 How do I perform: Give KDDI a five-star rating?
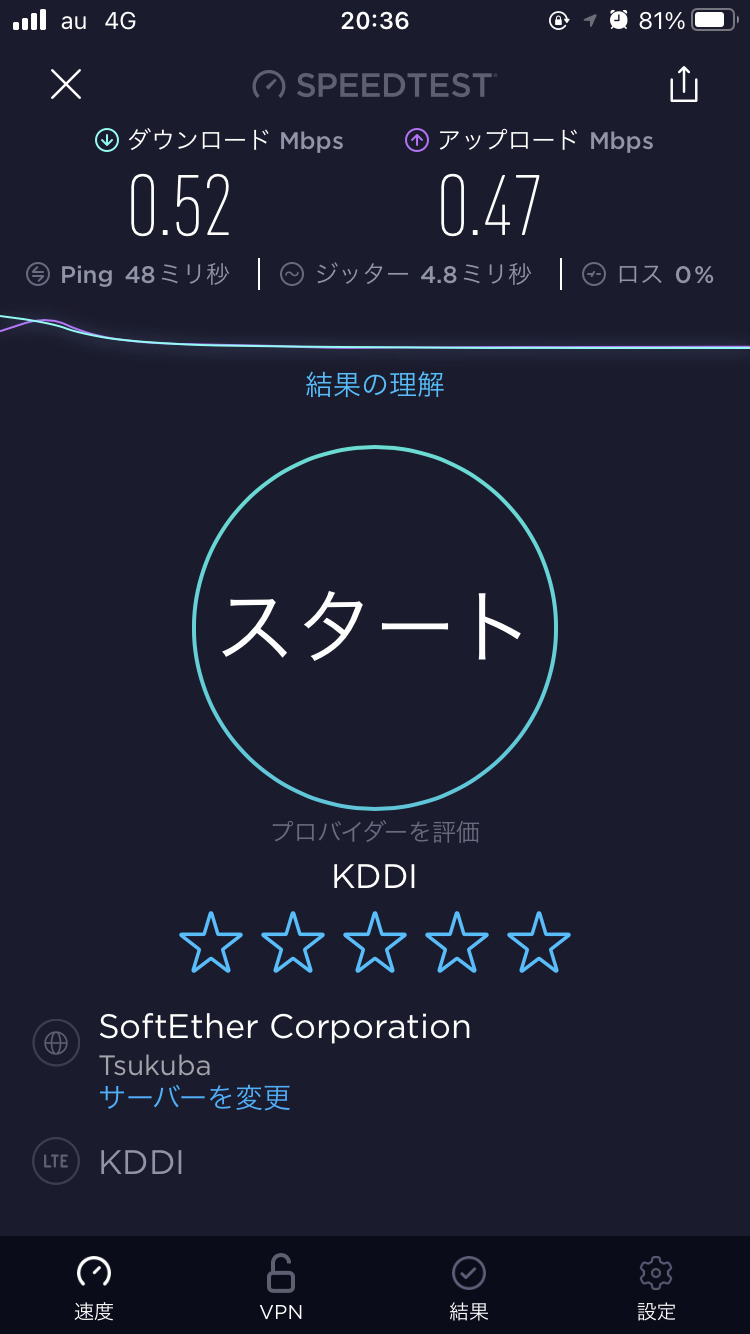539,942
